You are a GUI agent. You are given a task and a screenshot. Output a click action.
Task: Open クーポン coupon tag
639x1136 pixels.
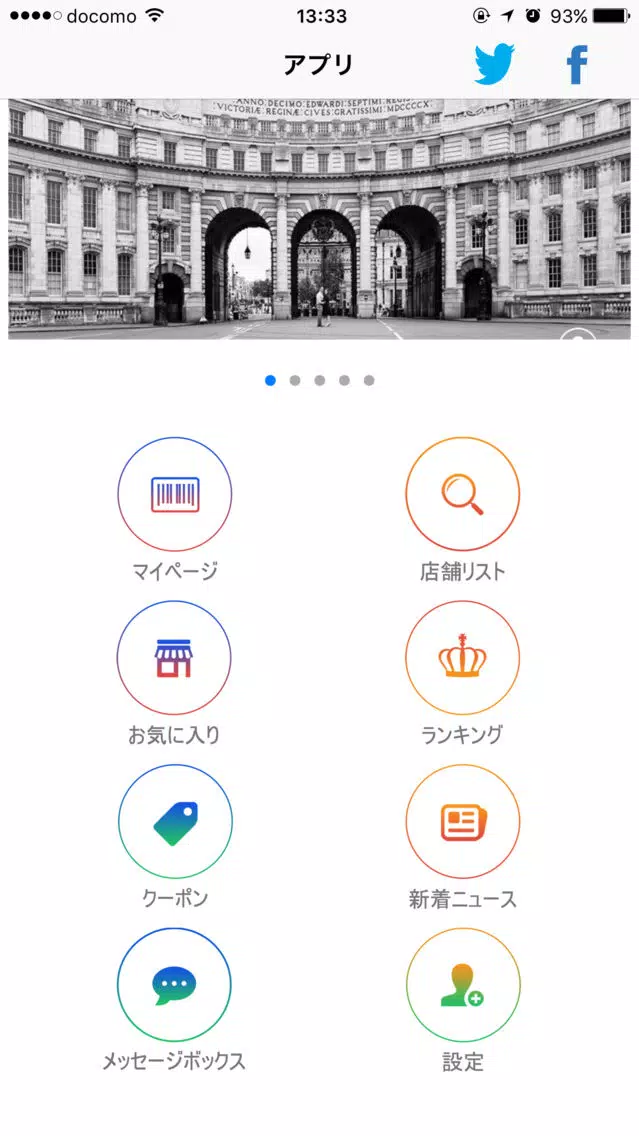[175, 822]
